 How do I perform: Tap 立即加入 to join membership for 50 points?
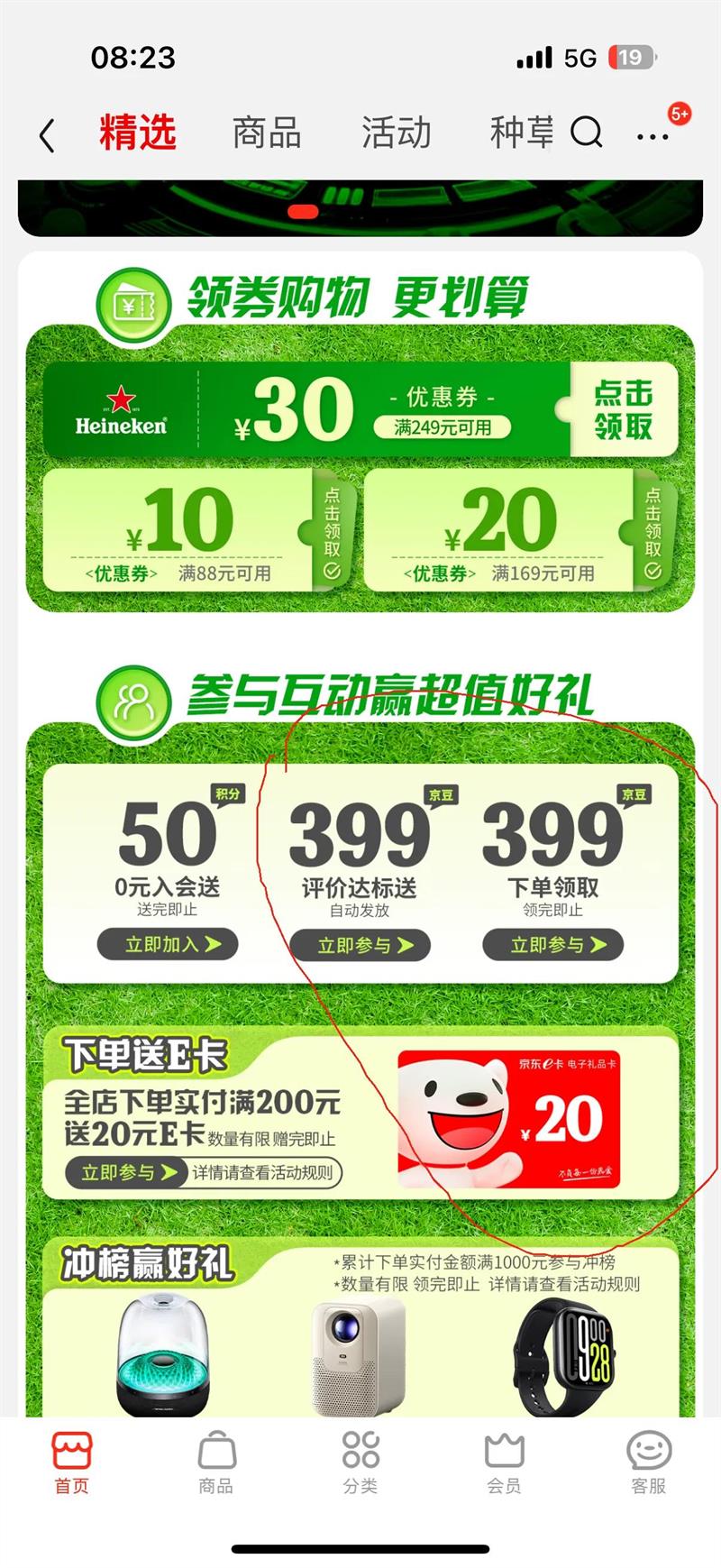click(x=168, y=944)
